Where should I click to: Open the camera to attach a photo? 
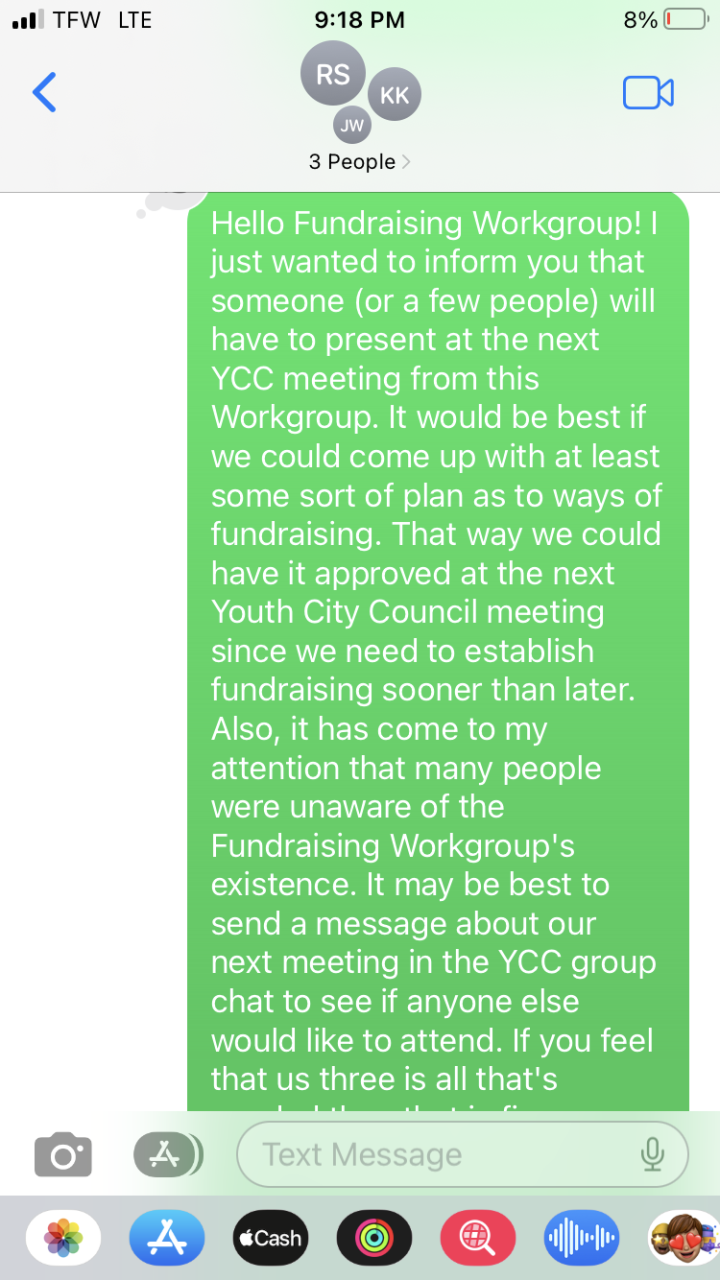click(63, 1156)
